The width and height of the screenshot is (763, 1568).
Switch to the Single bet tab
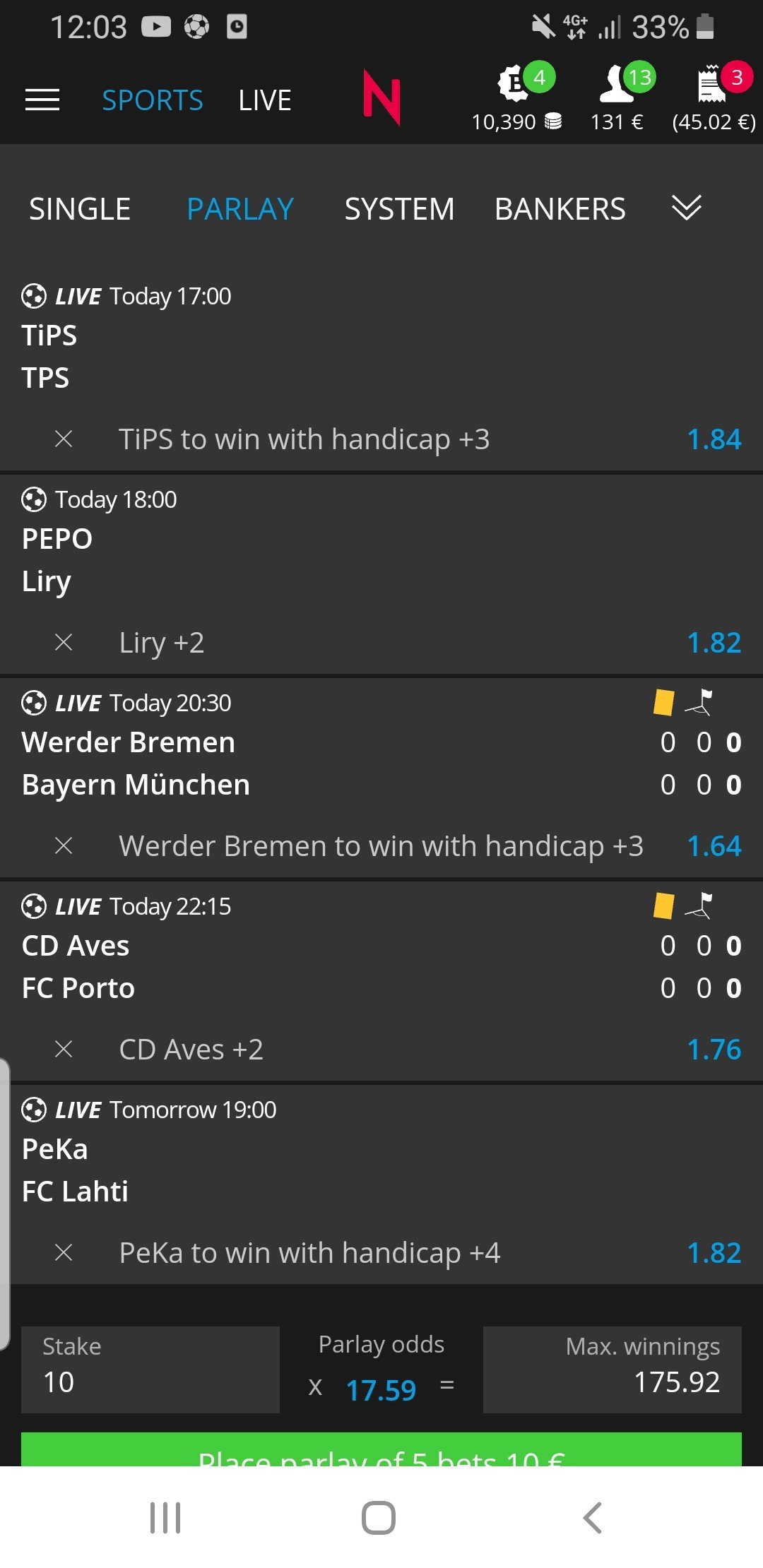80,209
